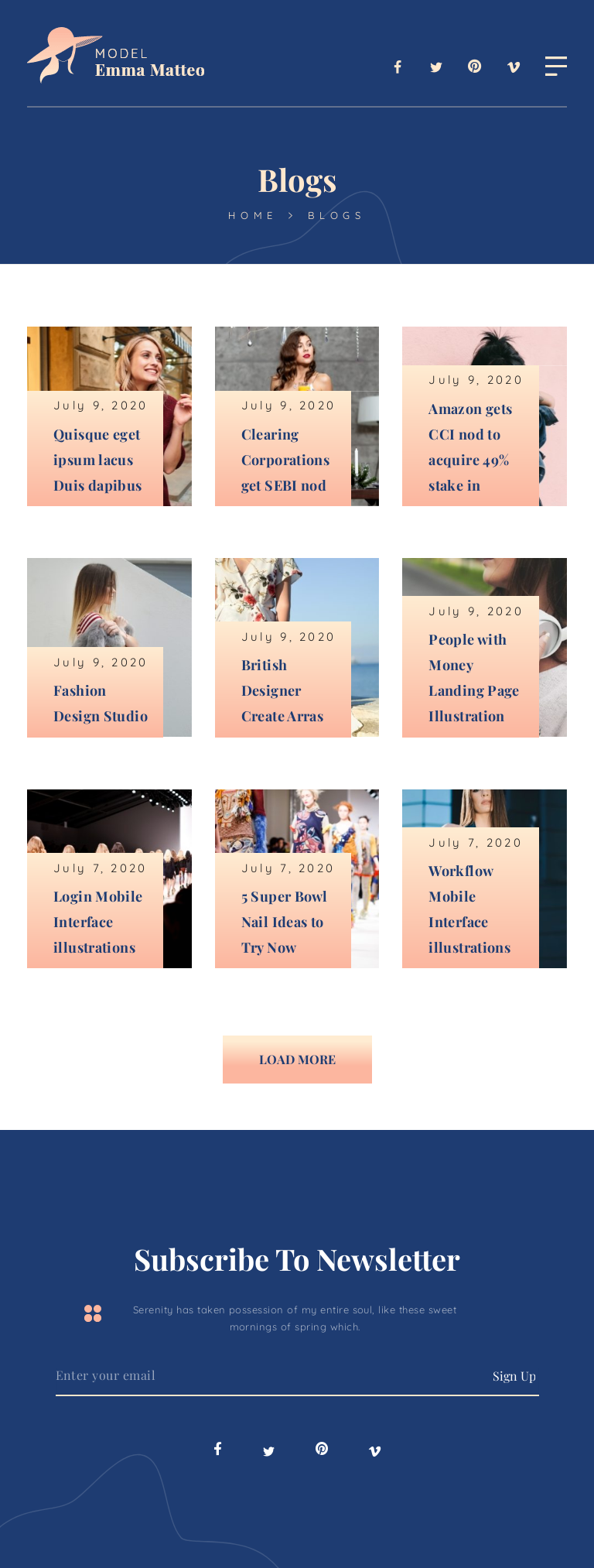Open Twitter icon in footer
The height and width of the screenshot is (1568, 594).
pos(268,1451)
